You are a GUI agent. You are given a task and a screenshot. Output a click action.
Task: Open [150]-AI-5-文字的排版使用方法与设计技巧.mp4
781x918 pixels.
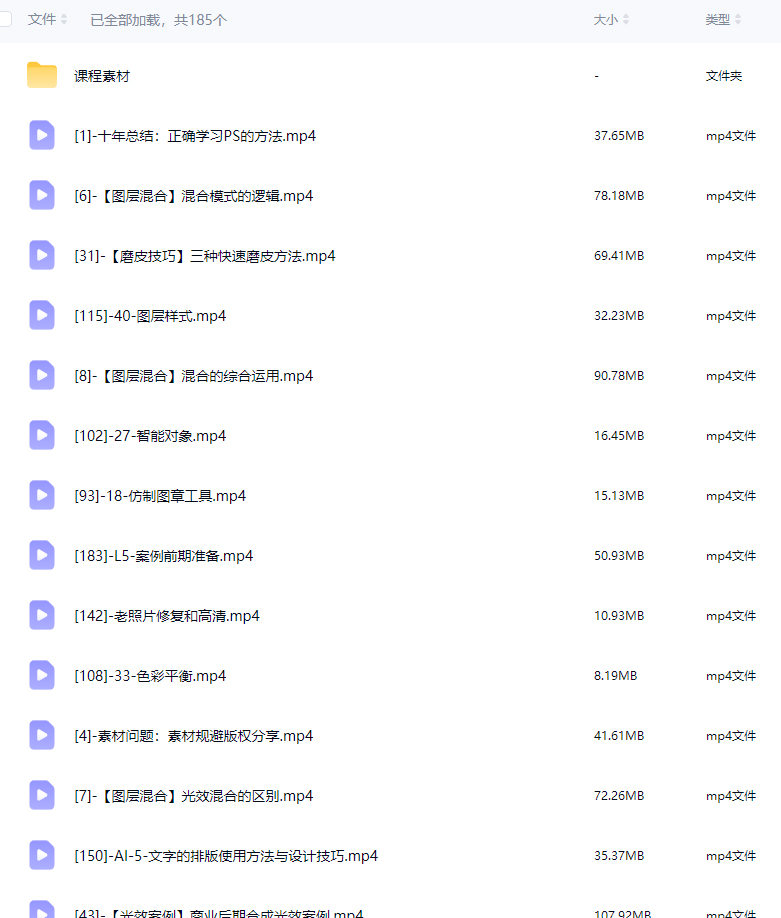[x=226, y=856]
